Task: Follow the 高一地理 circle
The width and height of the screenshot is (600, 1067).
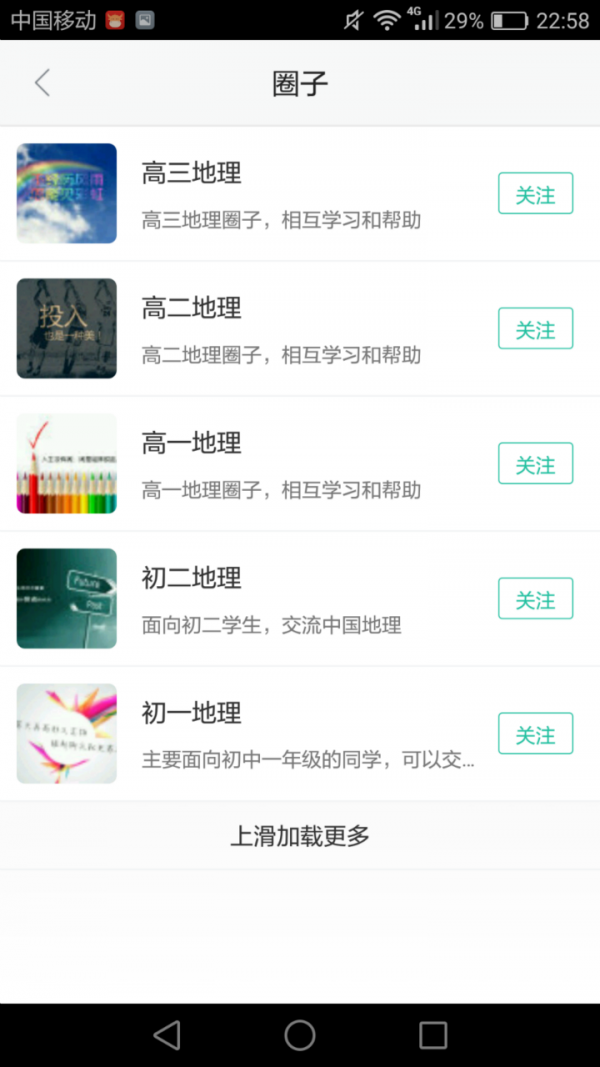Action: (535, 464)
